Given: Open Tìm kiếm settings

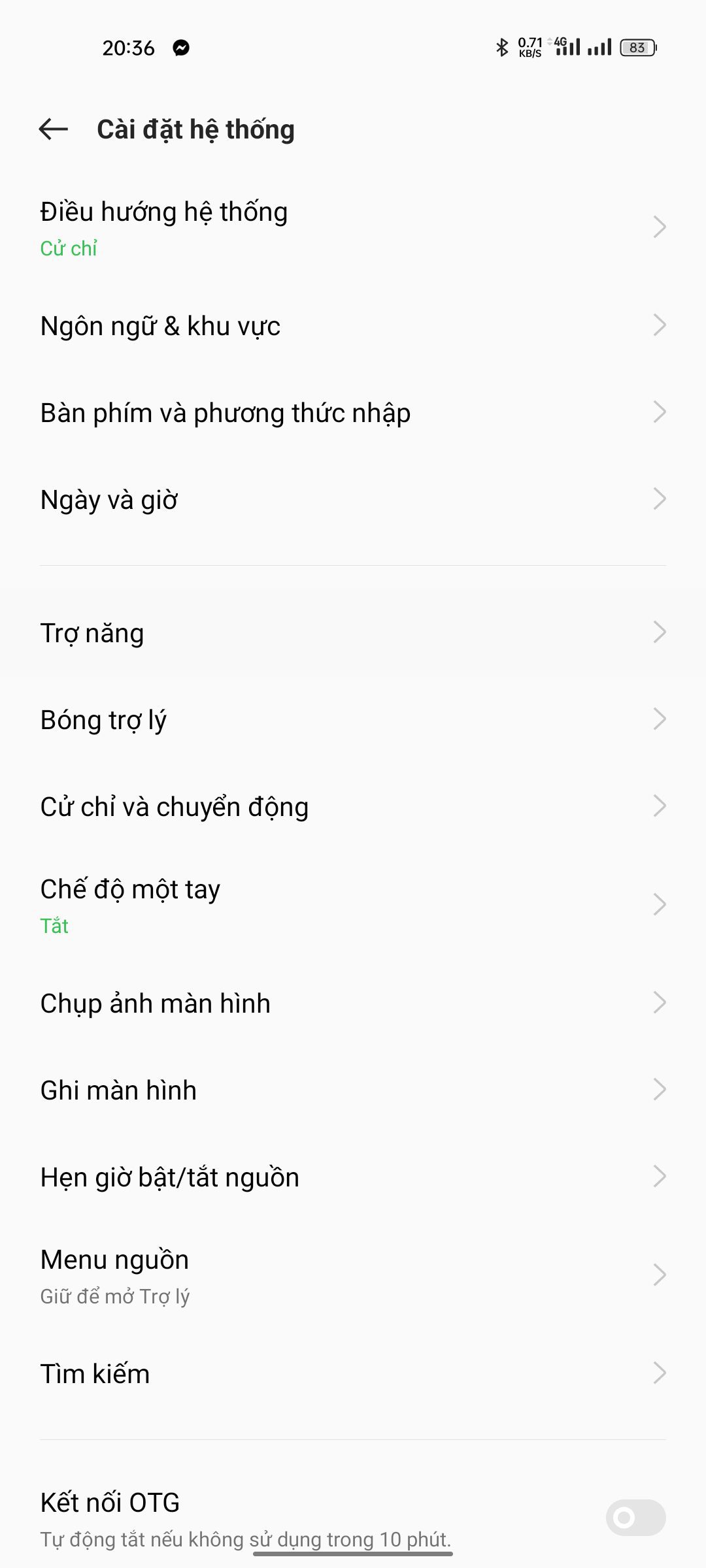Looking at the screenshot, I should [x=353, y=1373].
